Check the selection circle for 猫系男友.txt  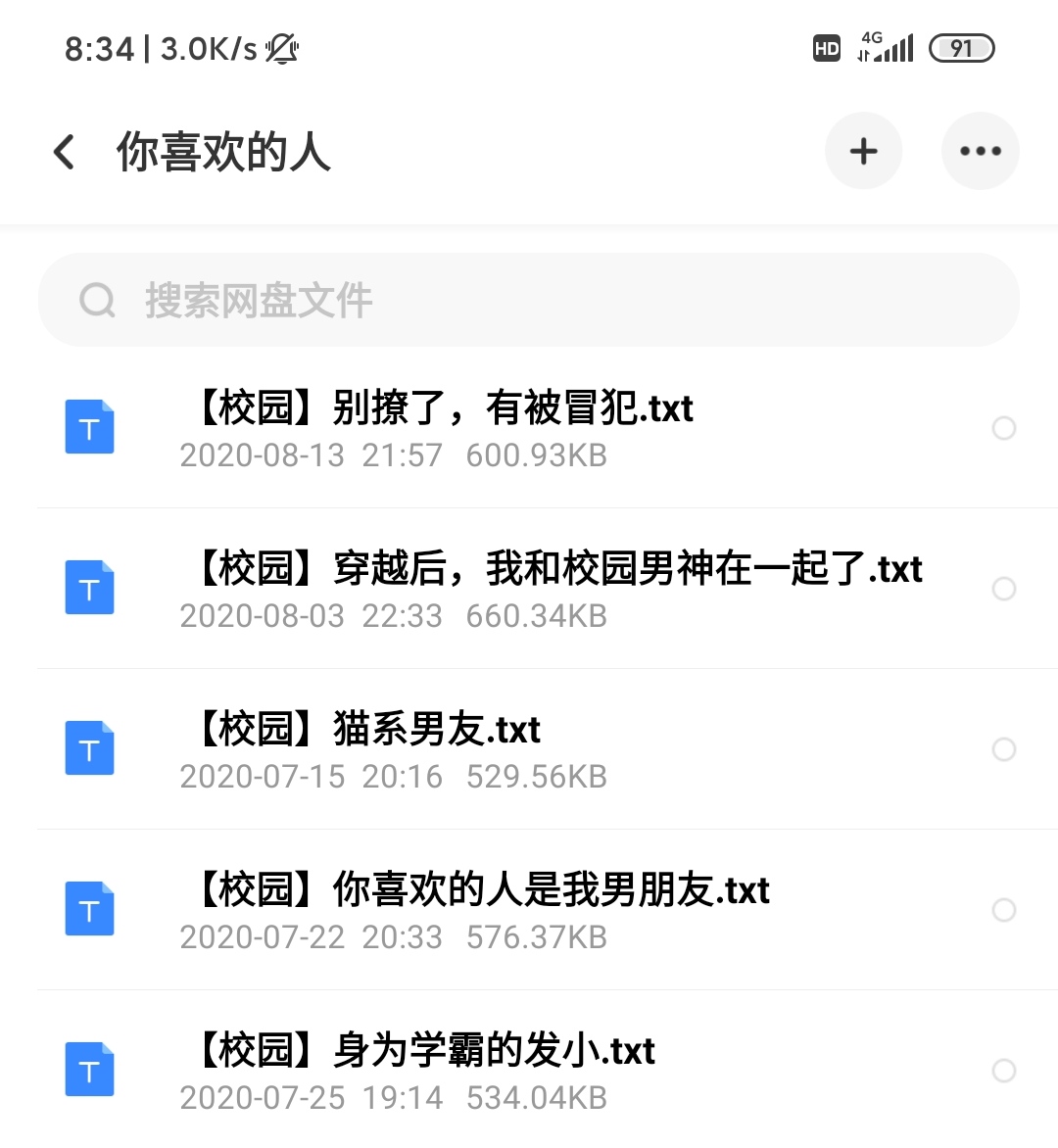pos(1004,749)
